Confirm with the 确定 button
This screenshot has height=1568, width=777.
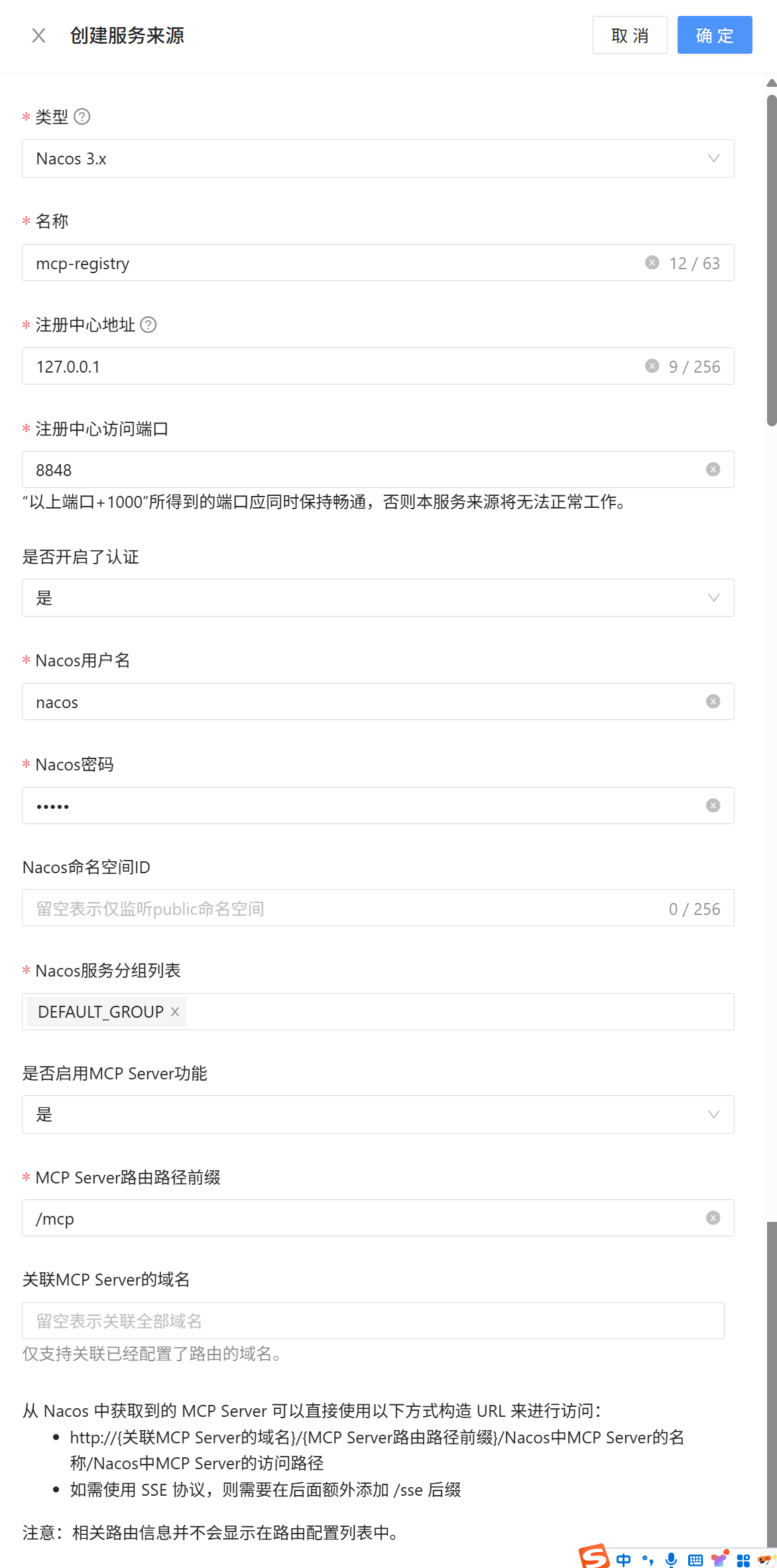pos(714,35)
